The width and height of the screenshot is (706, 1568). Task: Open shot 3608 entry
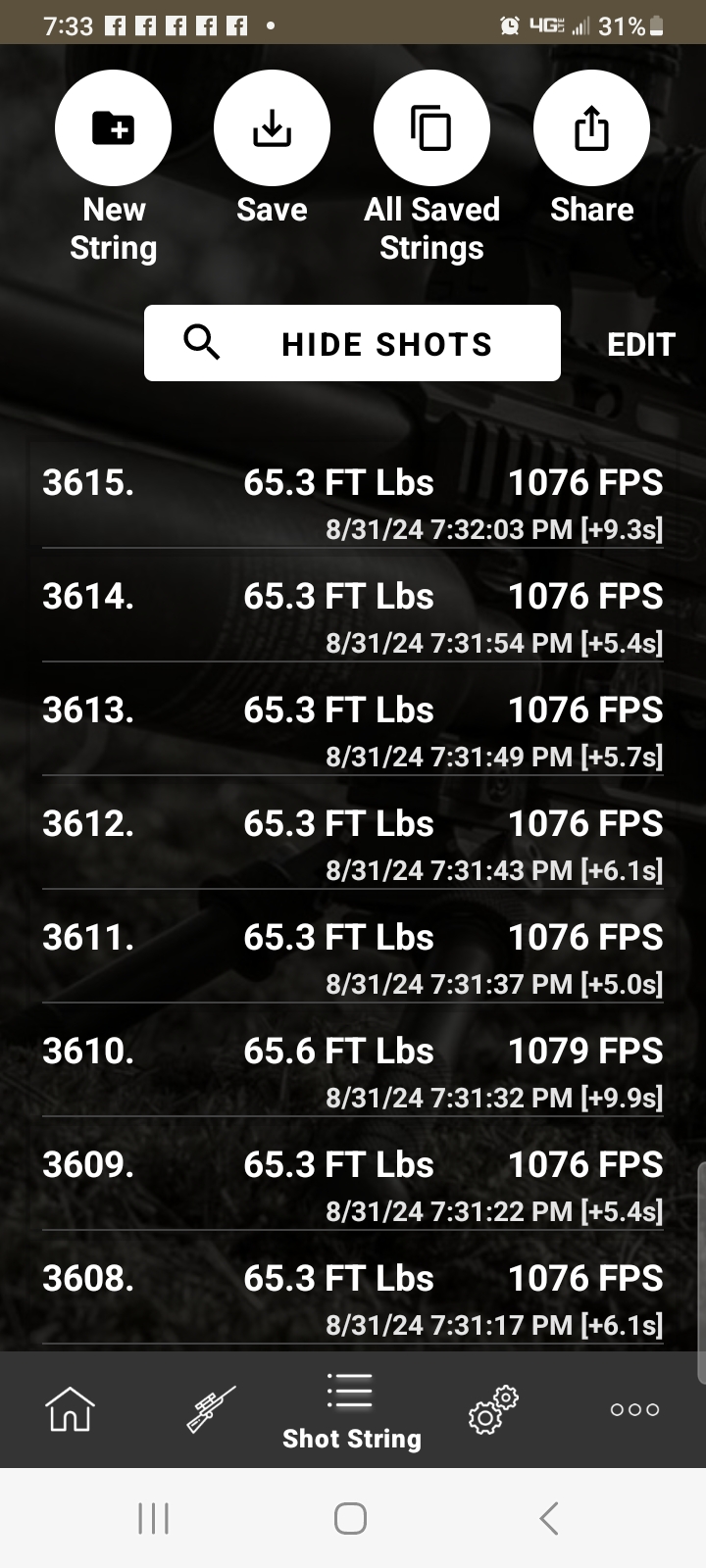(x=353, y=1299)
